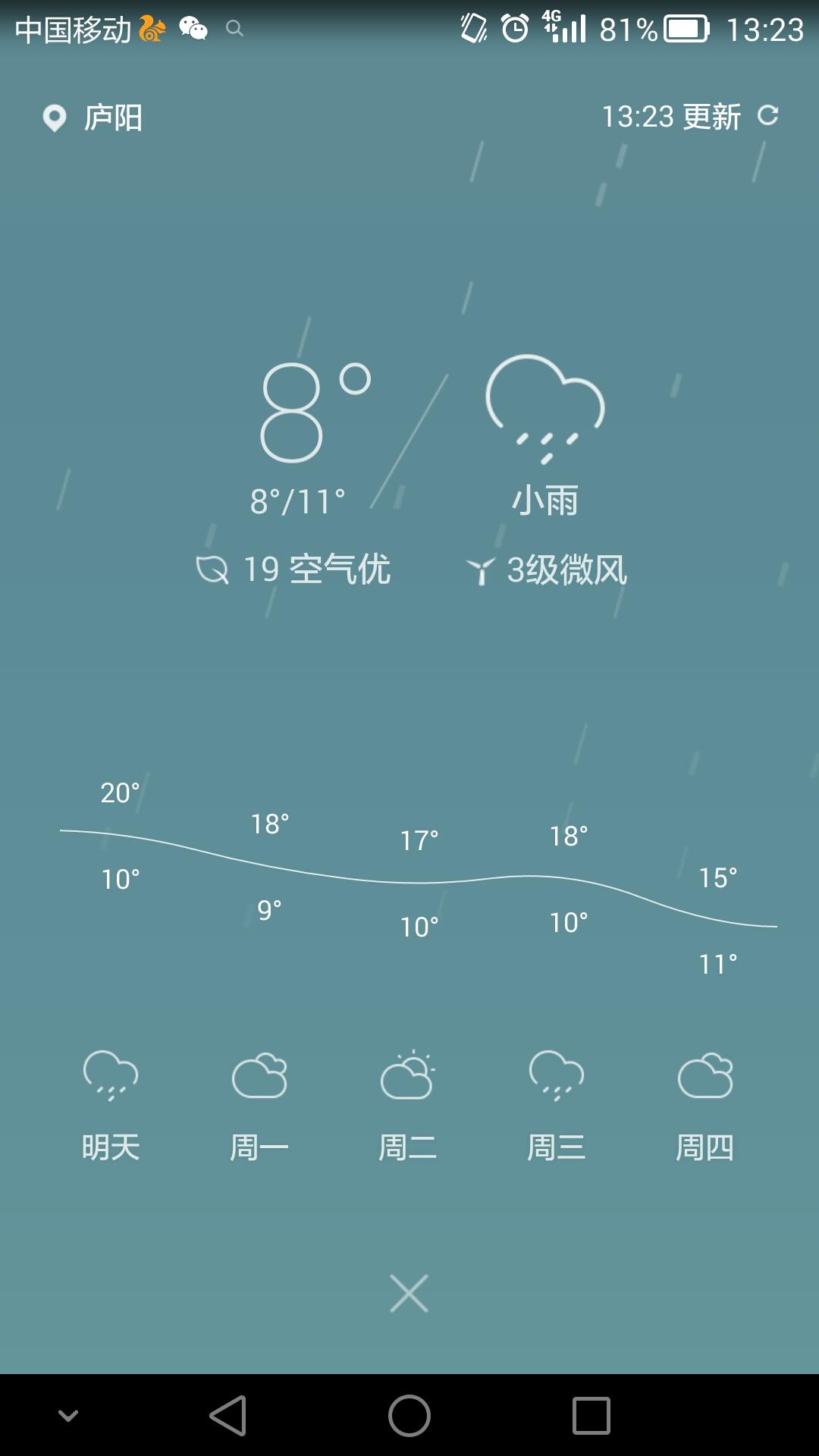Open the 庐阳 location selector
This screenshot has width=819, height=1456.
click(x=93, y=118)
